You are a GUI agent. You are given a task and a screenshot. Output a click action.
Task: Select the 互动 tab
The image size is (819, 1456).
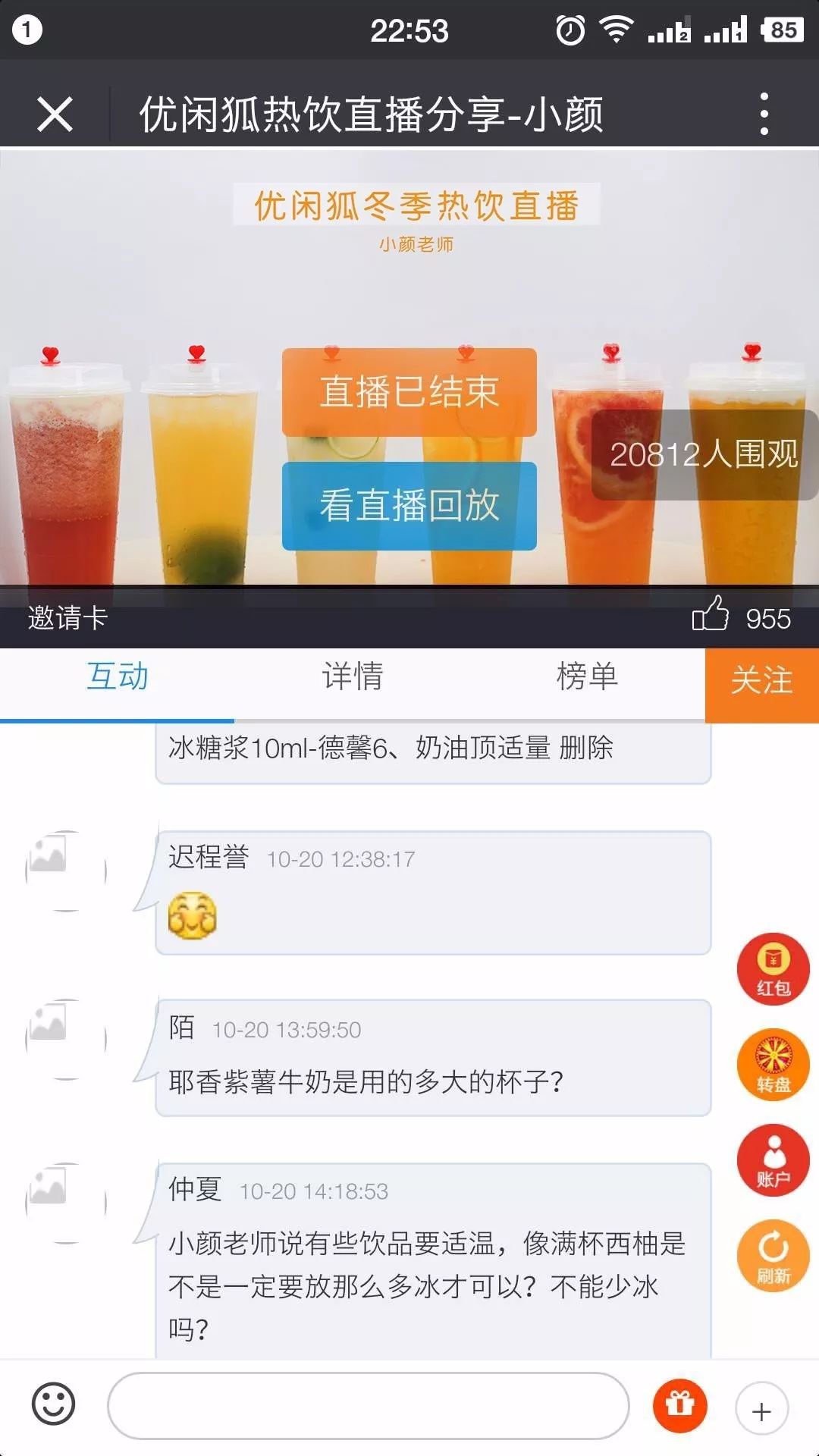[117, 676]
